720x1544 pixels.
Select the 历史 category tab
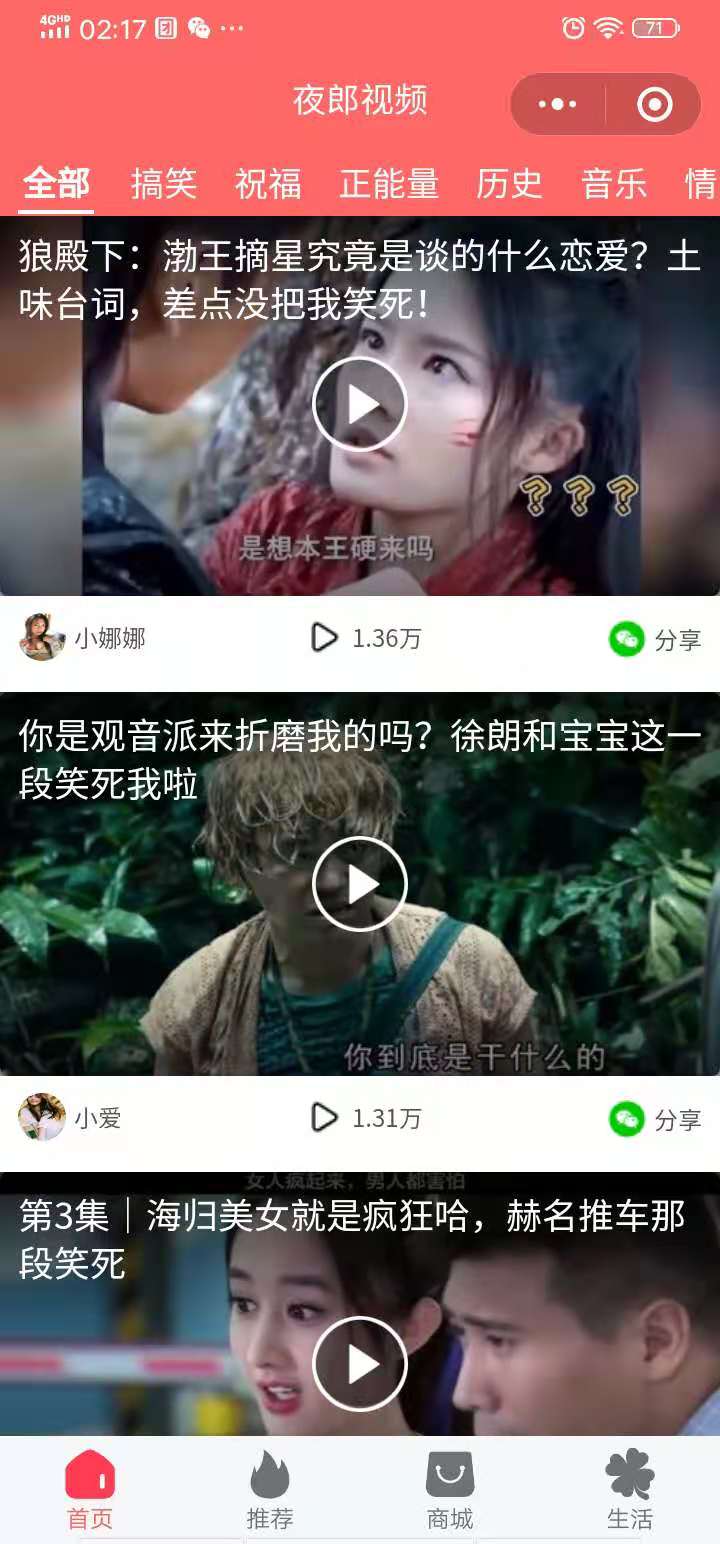[509, 184]
